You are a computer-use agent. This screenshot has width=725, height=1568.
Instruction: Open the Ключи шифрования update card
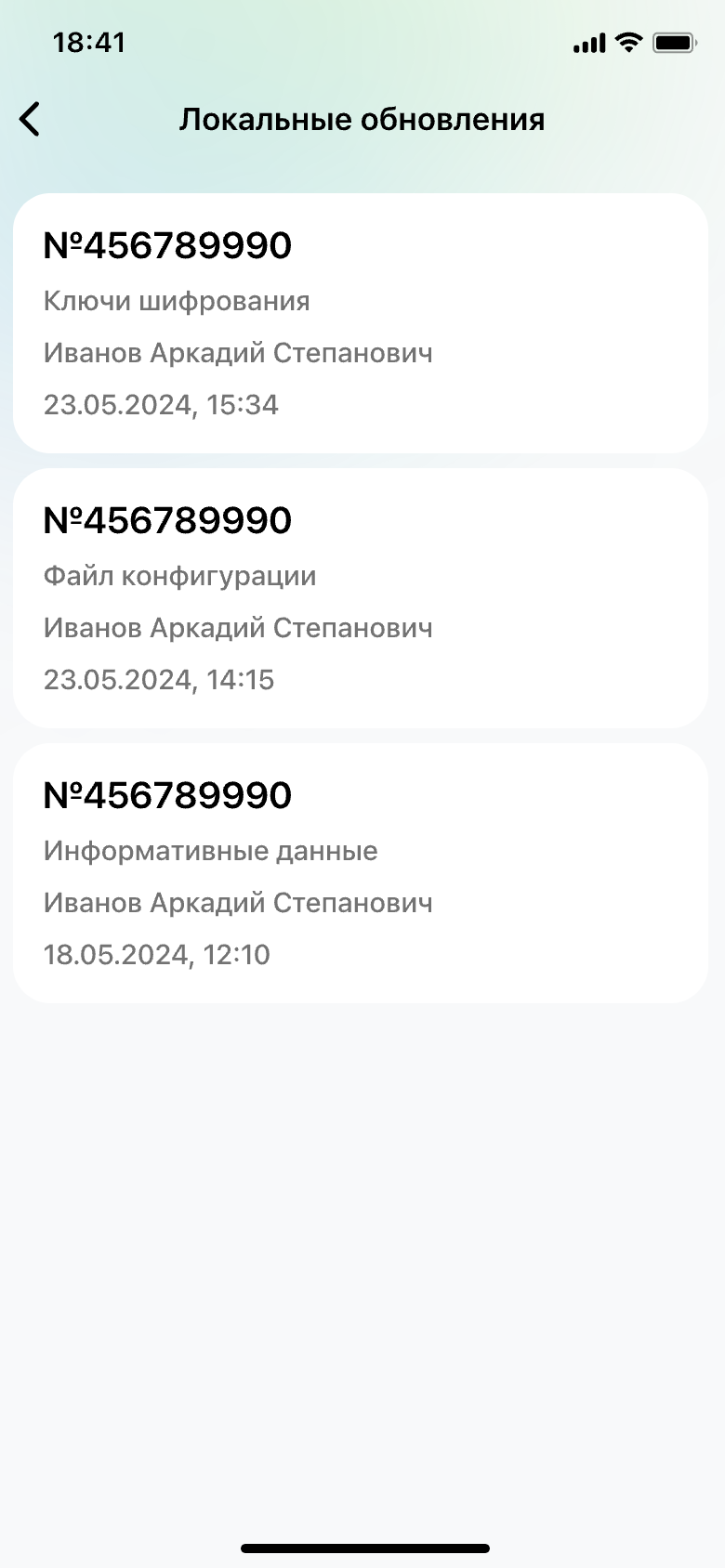click(x=361, y=323)
